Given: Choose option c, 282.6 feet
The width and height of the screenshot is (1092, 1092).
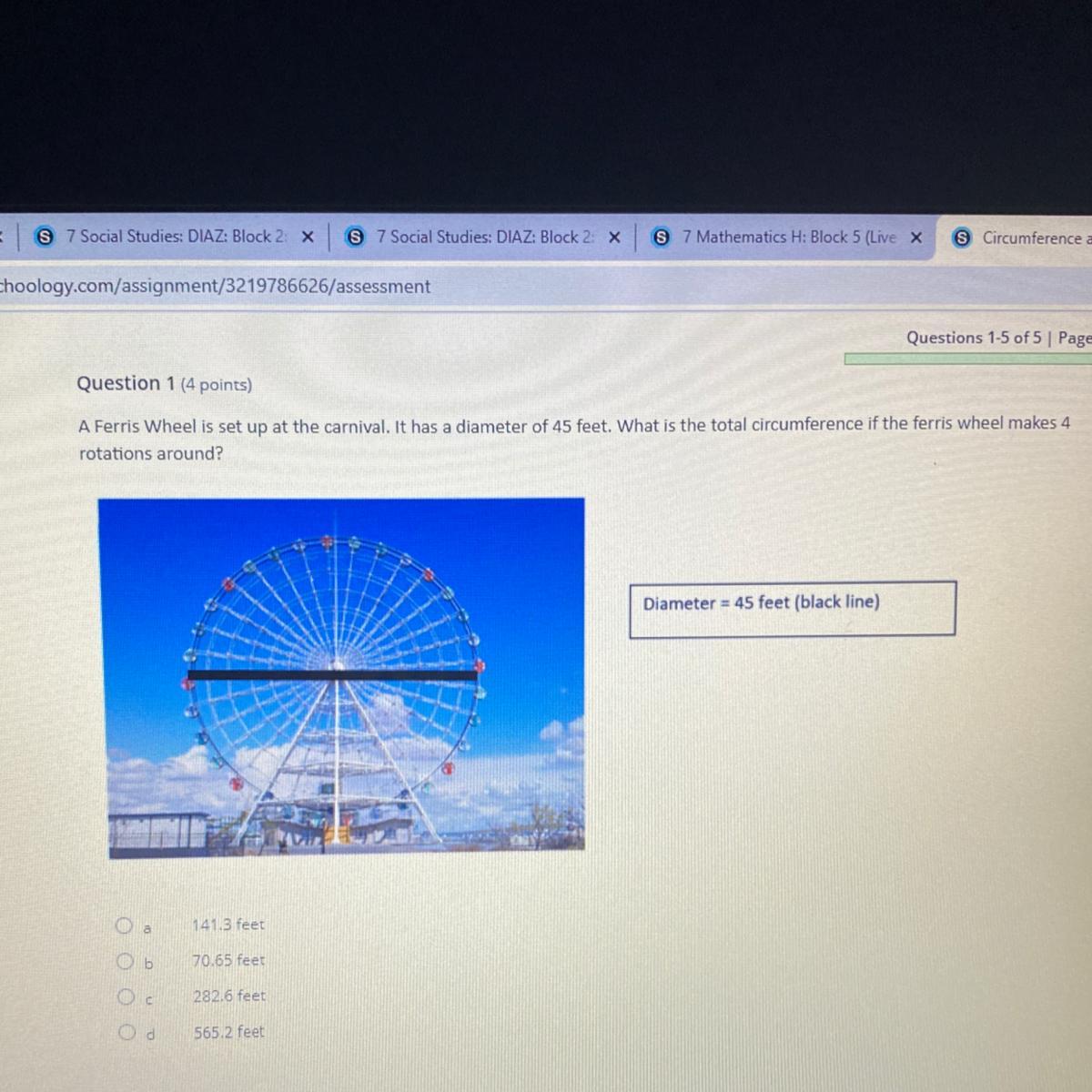Looking at the screenshot, I should (125, 996).
